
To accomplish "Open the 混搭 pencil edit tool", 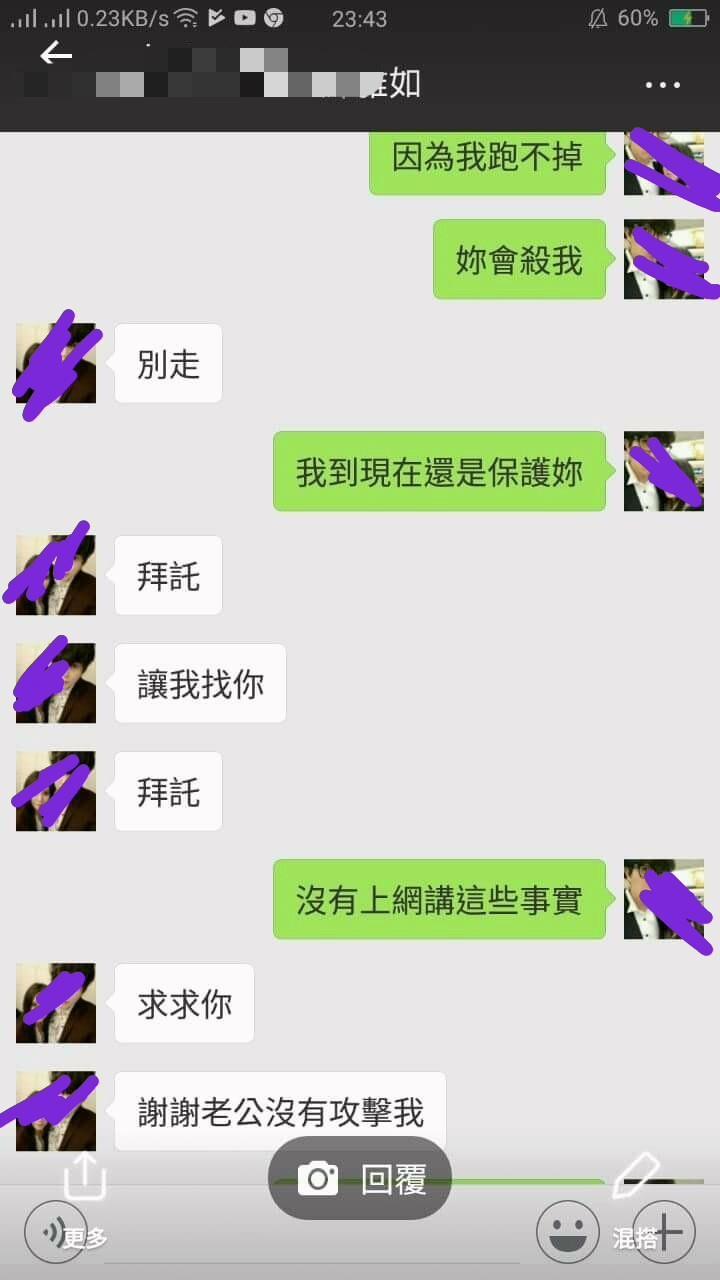I will (636, 1198).
